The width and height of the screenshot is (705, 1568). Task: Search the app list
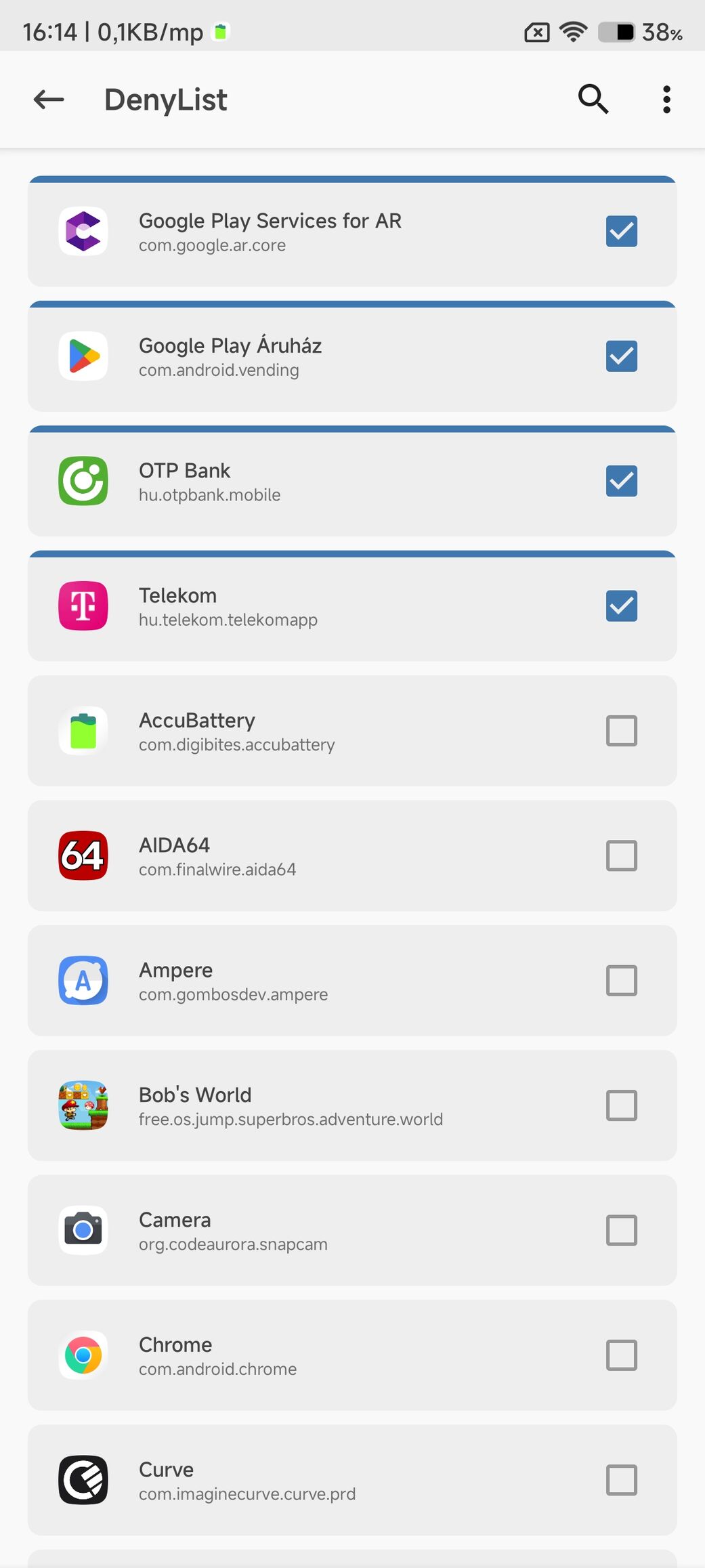click(593, 100)
